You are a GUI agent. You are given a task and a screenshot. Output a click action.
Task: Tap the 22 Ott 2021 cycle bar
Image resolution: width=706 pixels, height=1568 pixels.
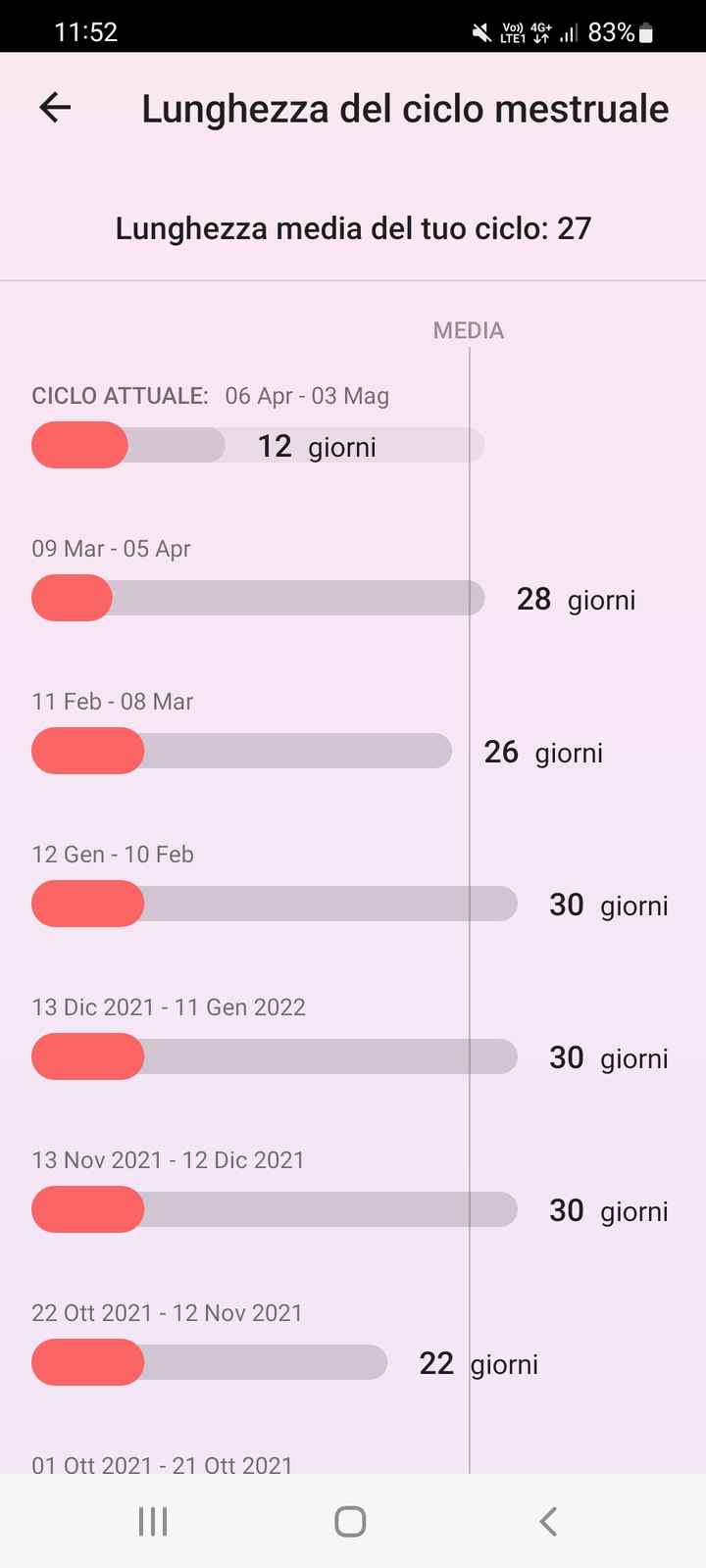pos(209,1362)
